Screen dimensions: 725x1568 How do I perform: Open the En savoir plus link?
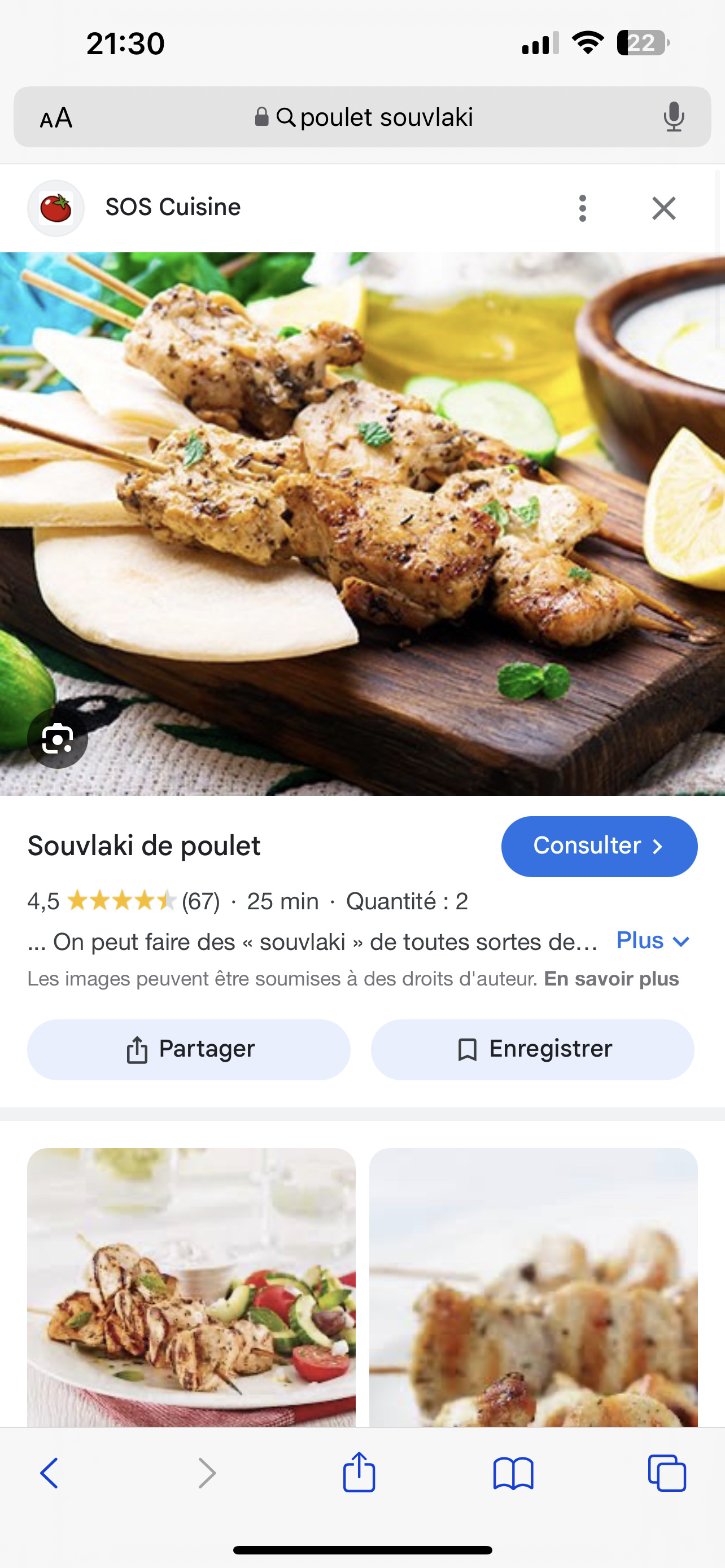coord(611,979)
